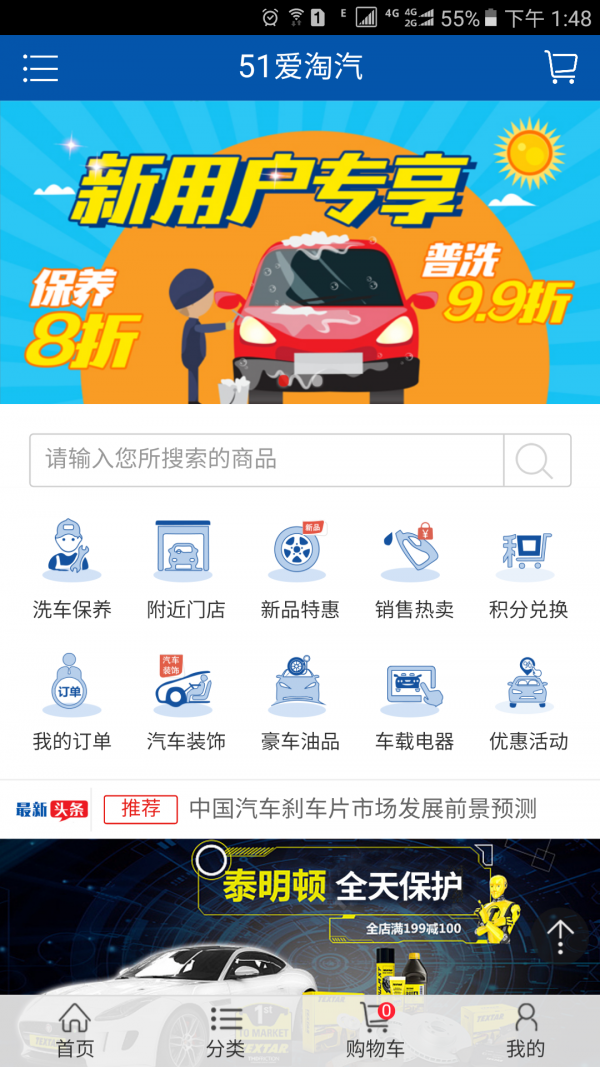
Task: Open 车载电器 car electronics category
Action: point(414,700)
